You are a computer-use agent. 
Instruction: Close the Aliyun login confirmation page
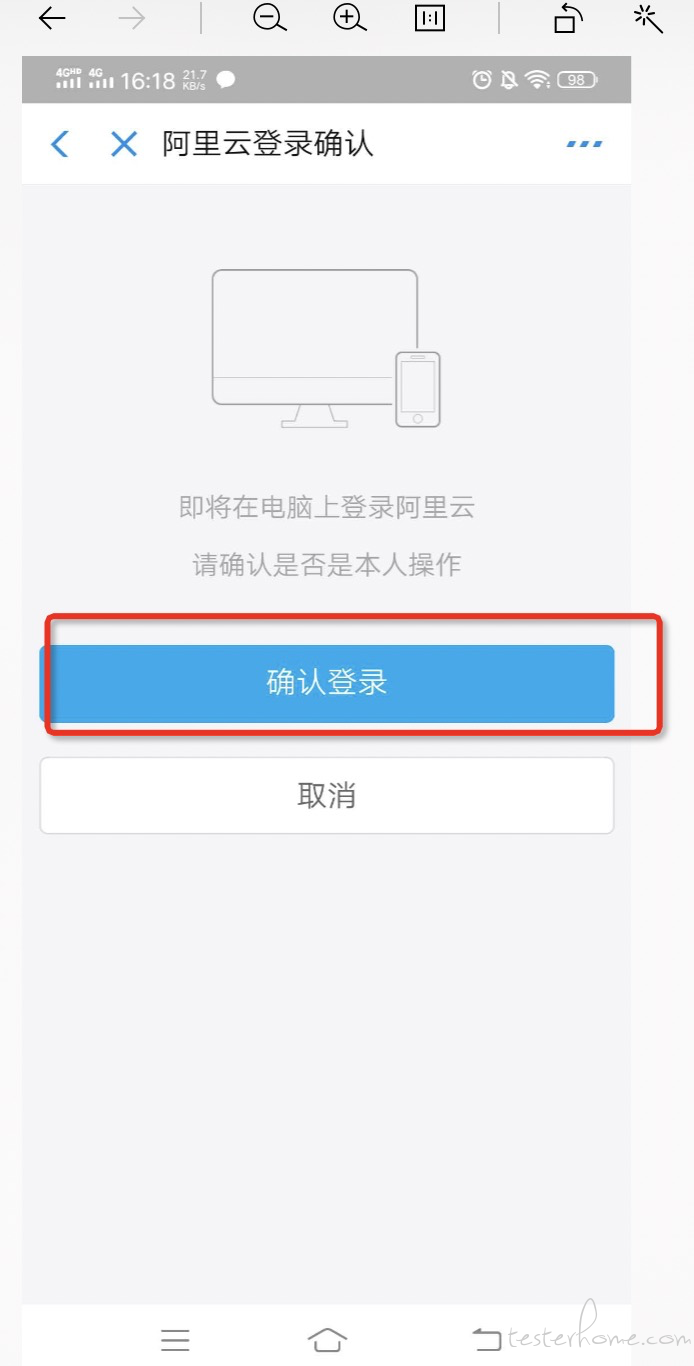tap(123, 144)
